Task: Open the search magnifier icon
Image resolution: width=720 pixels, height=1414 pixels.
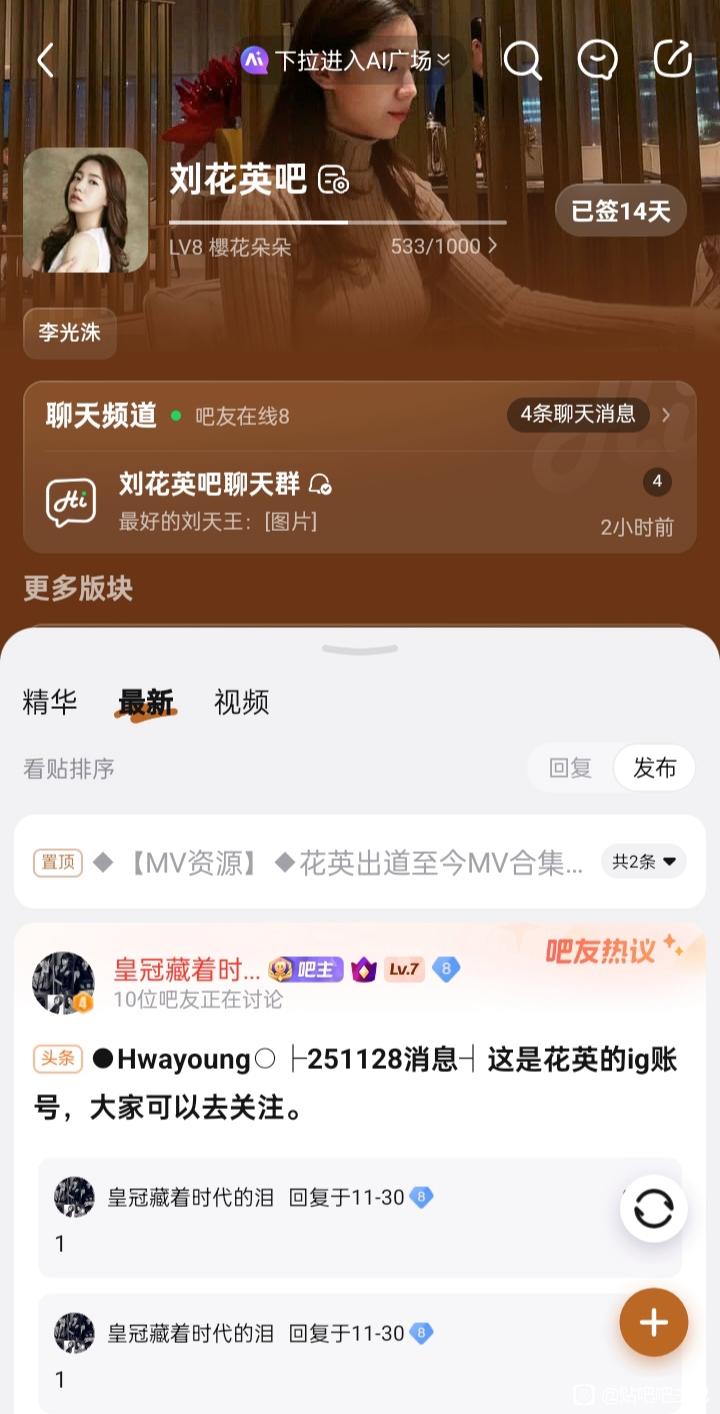Action: click(521, 61)
